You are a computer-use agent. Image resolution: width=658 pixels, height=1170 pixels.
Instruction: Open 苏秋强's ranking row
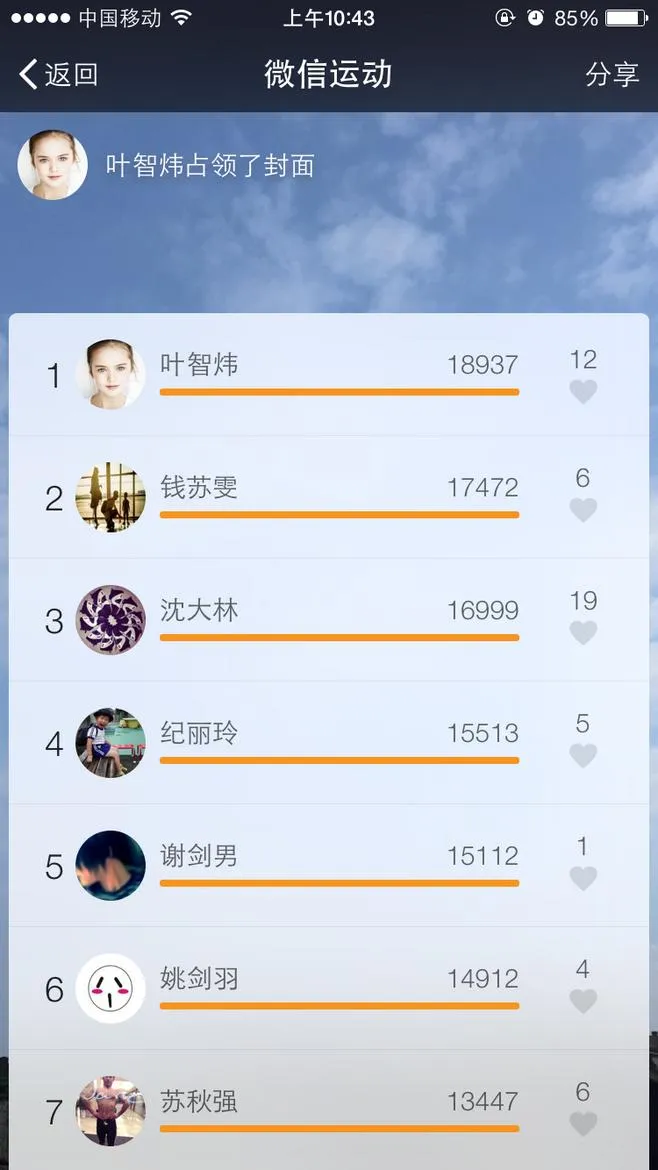tap(329, 1110)
